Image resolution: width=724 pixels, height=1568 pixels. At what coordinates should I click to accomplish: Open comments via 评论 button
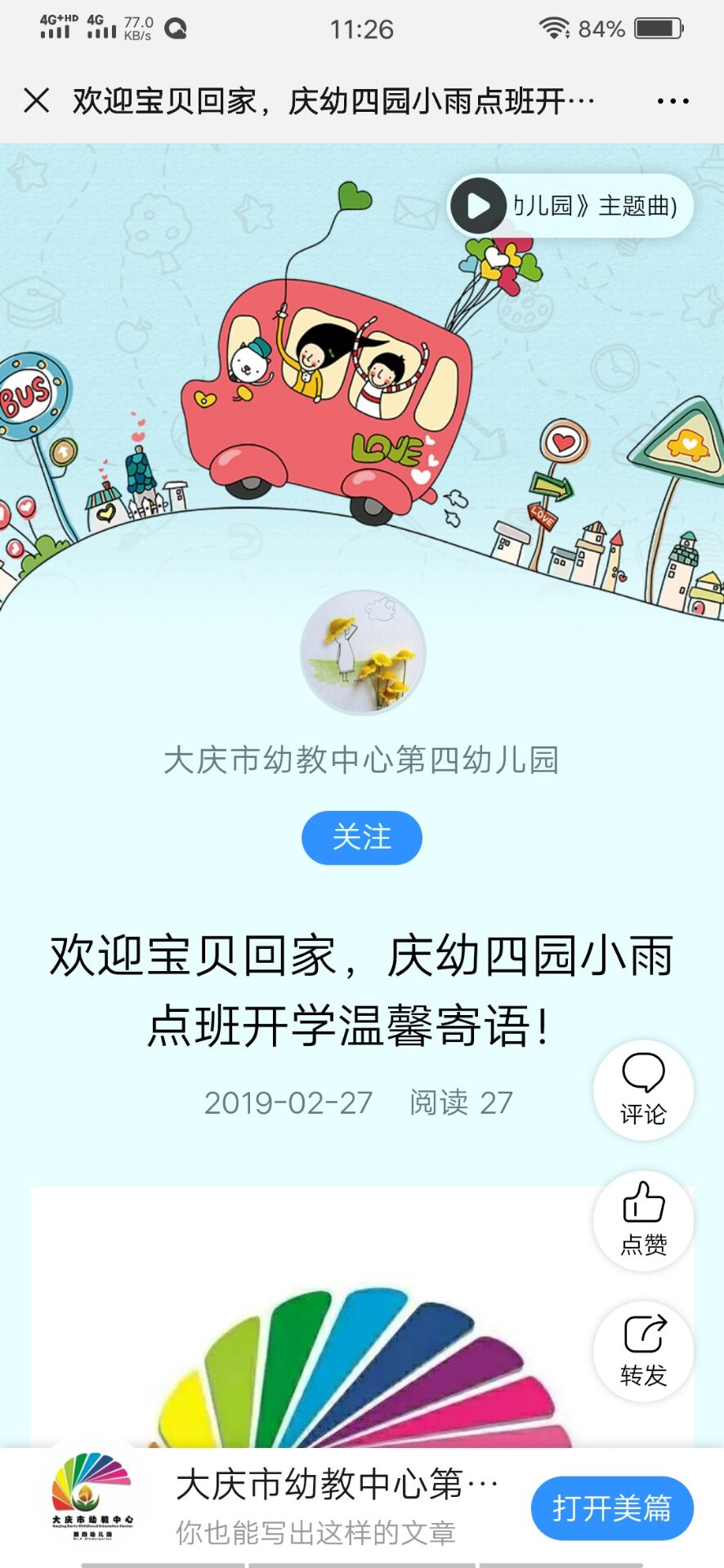tap(643, 1089)
